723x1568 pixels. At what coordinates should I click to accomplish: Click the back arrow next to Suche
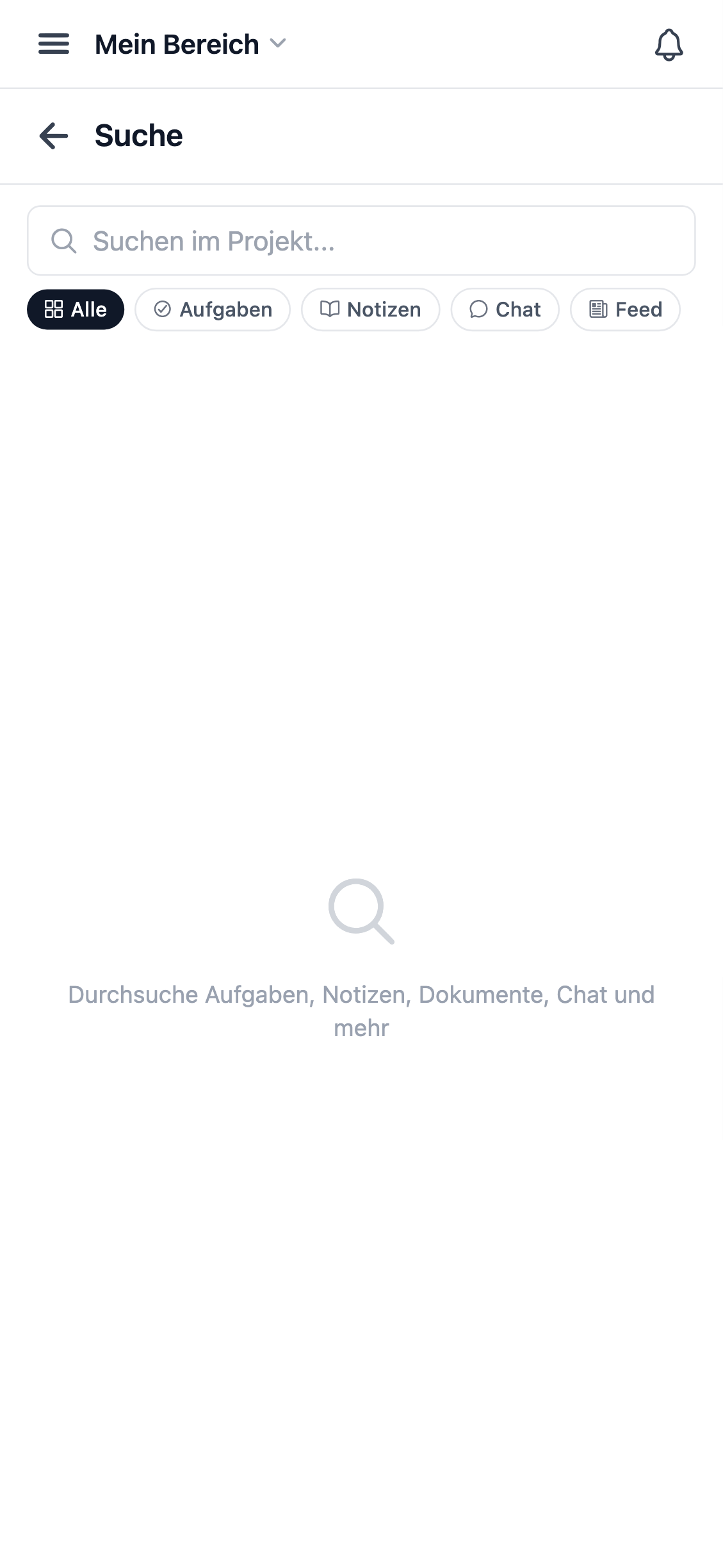coord(52,135)
